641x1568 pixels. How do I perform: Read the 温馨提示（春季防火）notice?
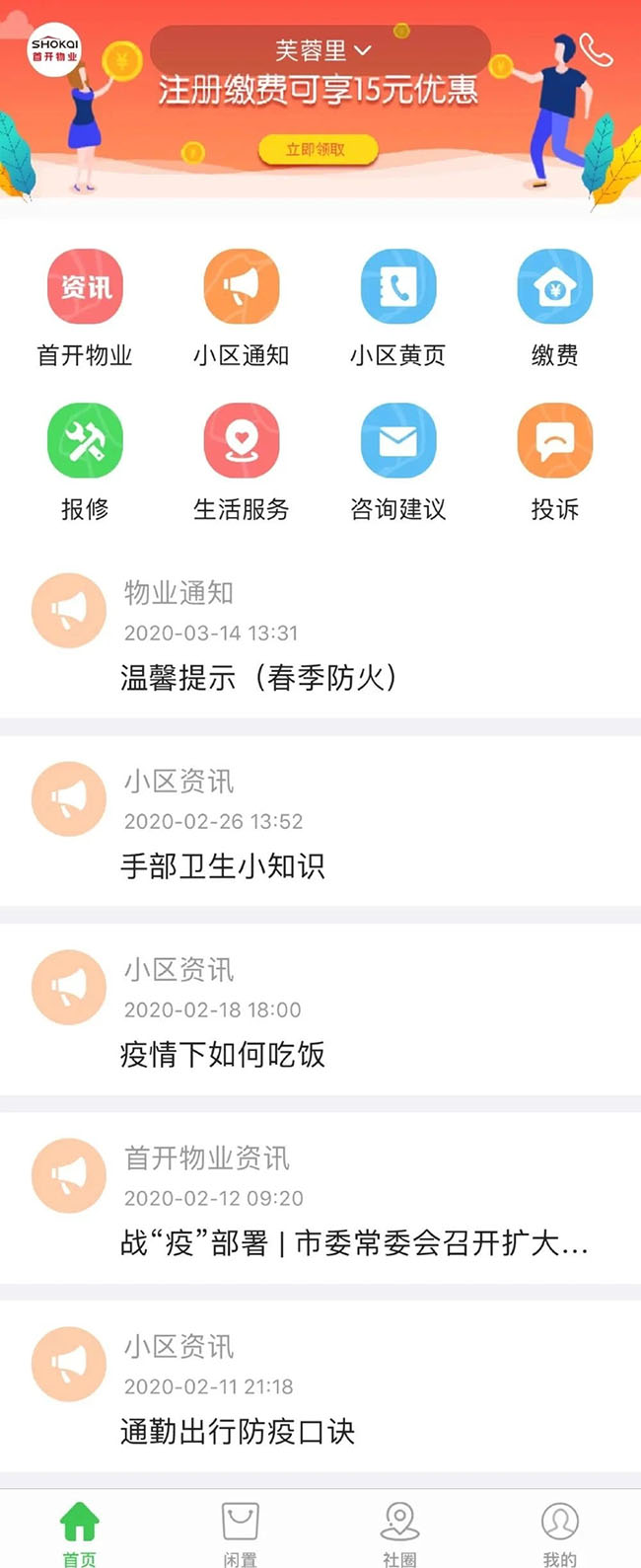click(258, 678)
